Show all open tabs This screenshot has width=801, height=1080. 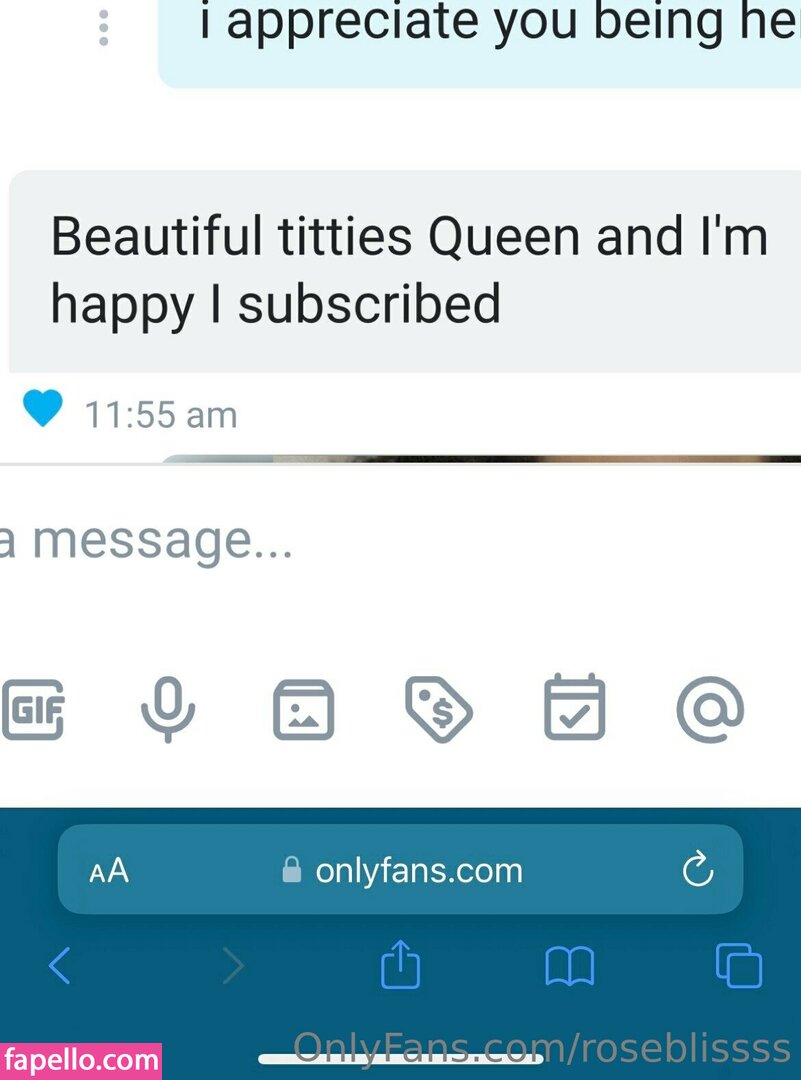[x=739, y=966]
